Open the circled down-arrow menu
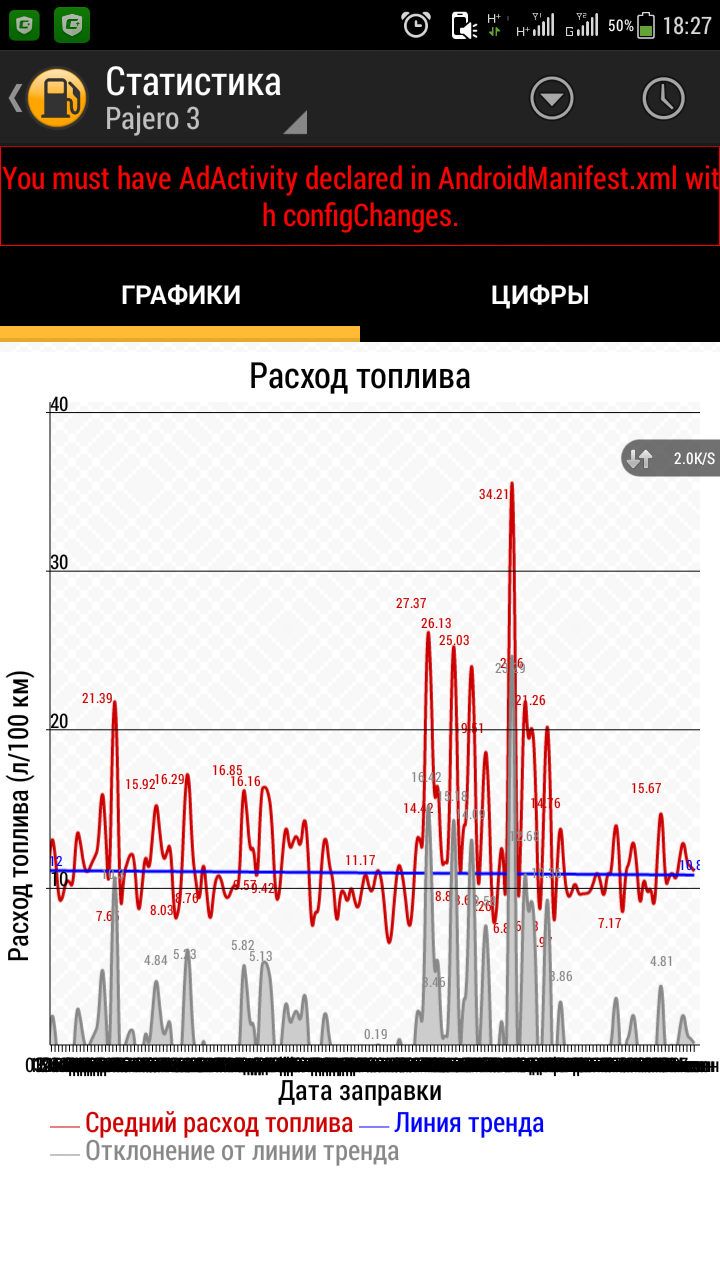 [551, 98]
